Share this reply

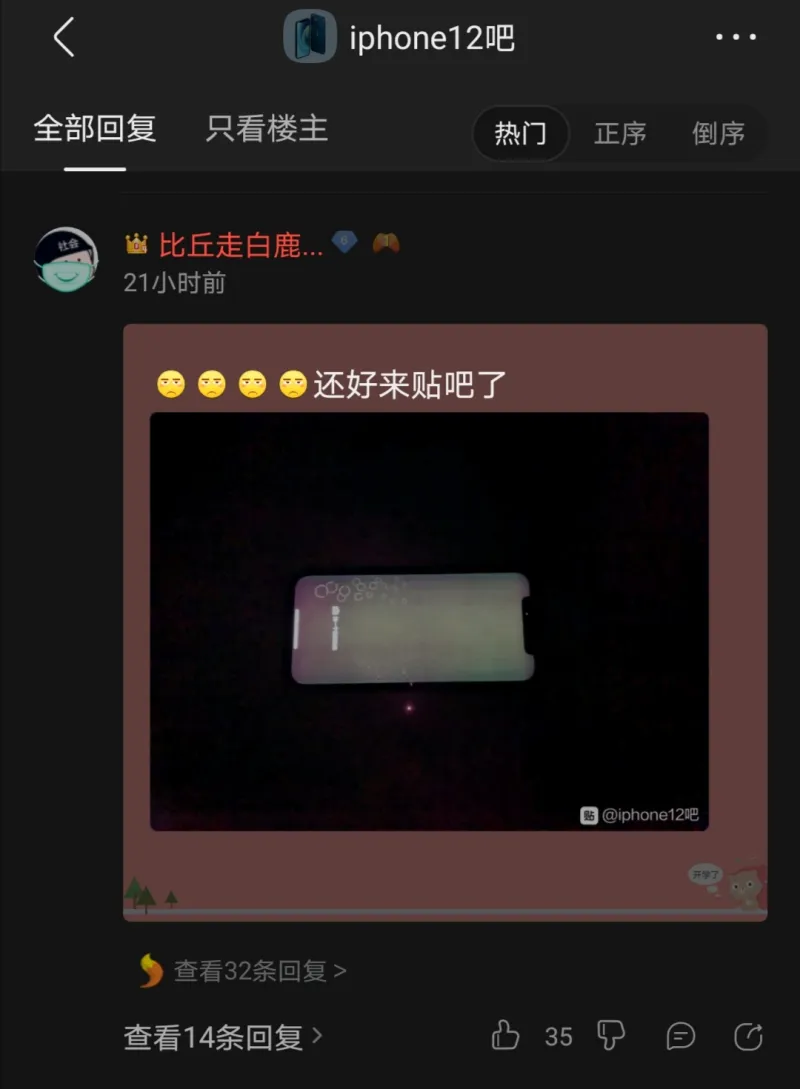tap(748, 1036)
